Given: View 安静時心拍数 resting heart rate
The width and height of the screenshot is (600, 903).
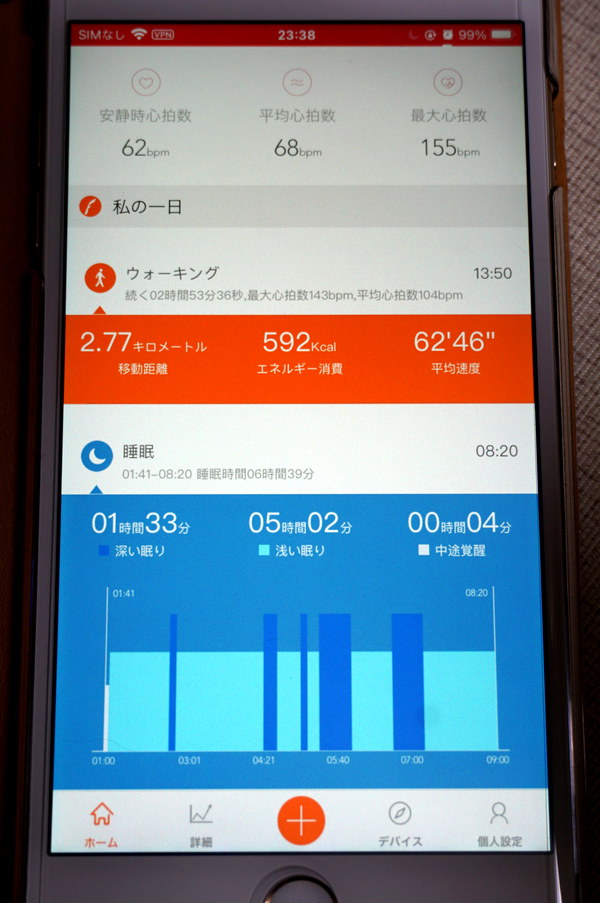Looking at the screenshot, I should coord(146,115).
